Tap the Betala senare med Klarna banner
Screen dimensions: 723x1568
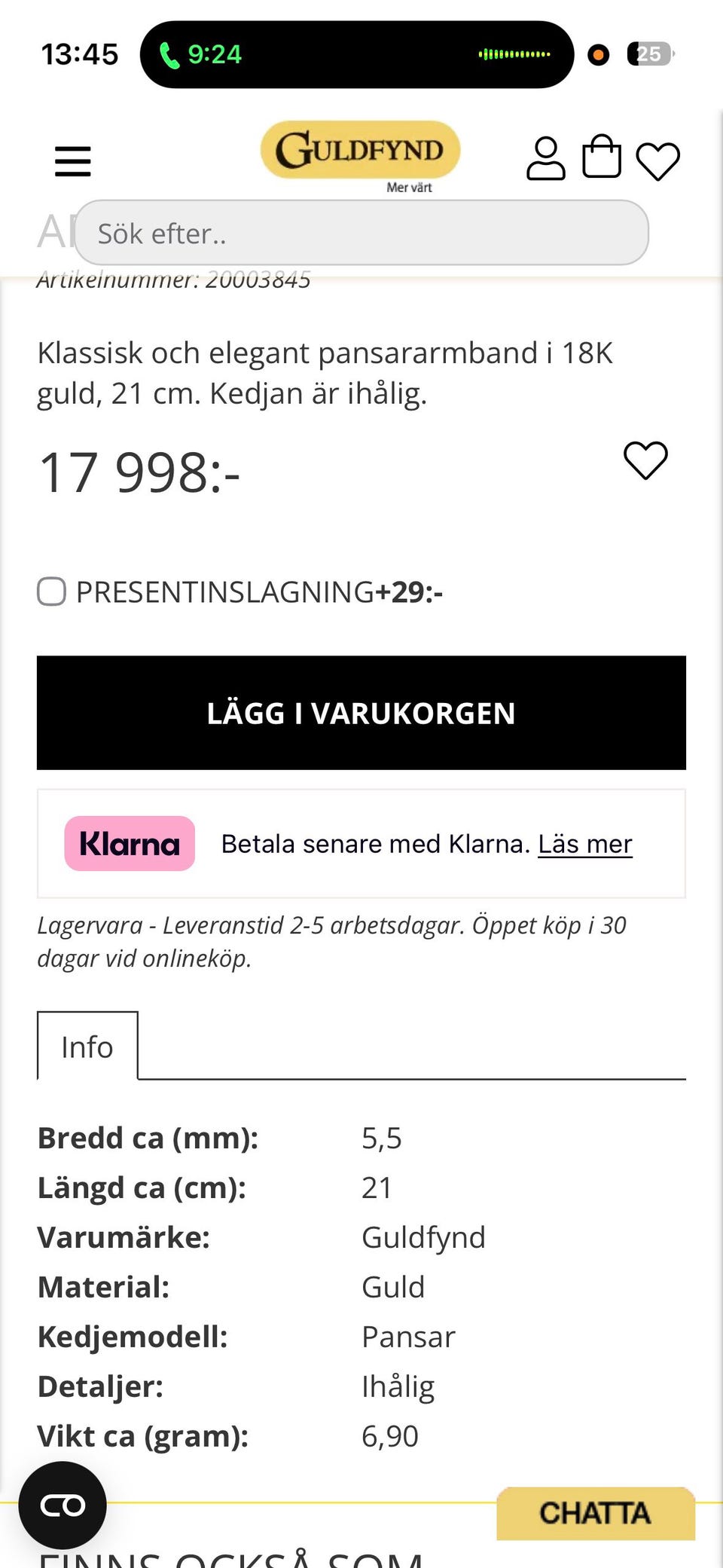[x=377, y=843]
